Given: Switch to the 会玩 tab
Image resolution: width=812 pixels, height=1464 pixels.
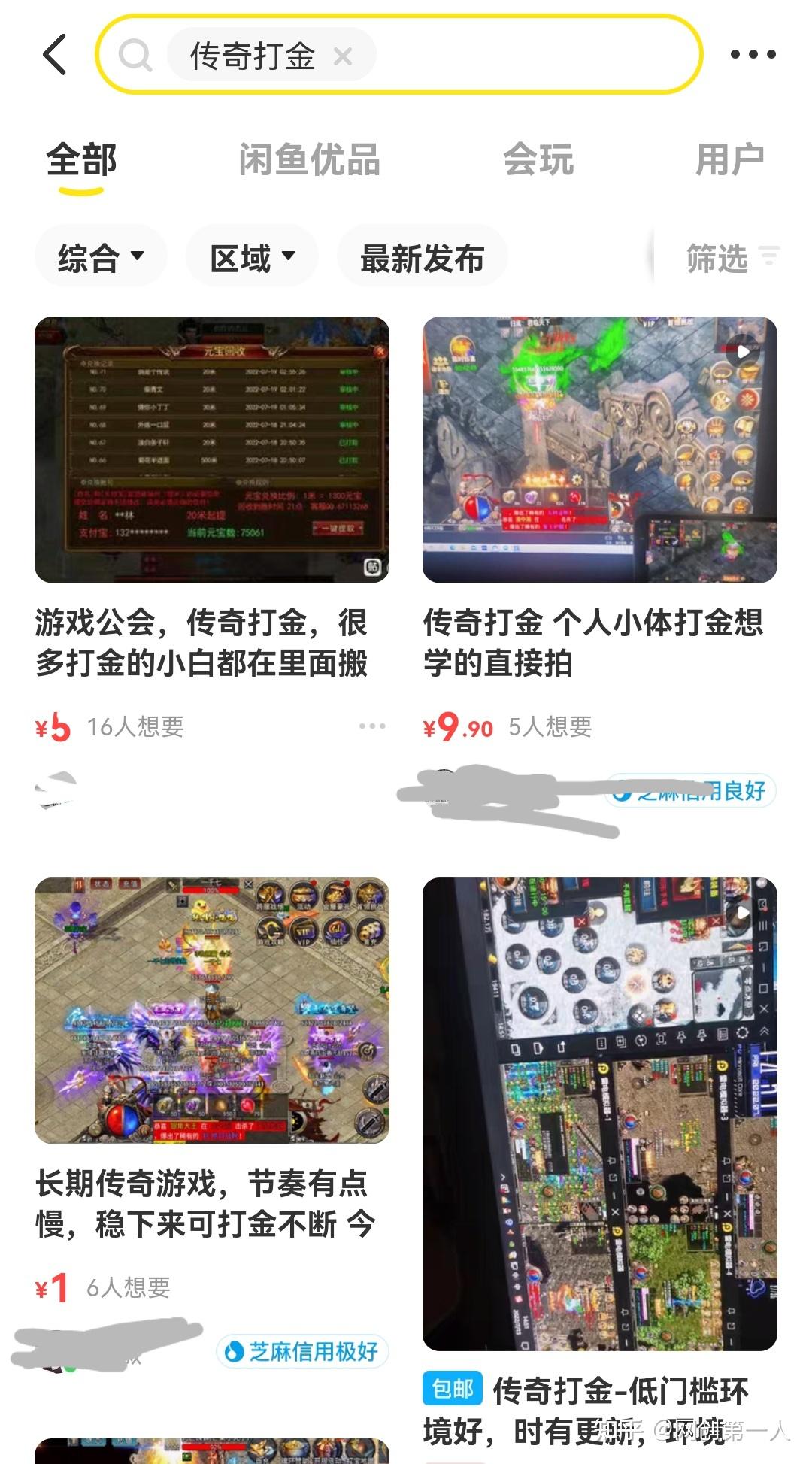Looking at the screenshot, I should point(538,159).
